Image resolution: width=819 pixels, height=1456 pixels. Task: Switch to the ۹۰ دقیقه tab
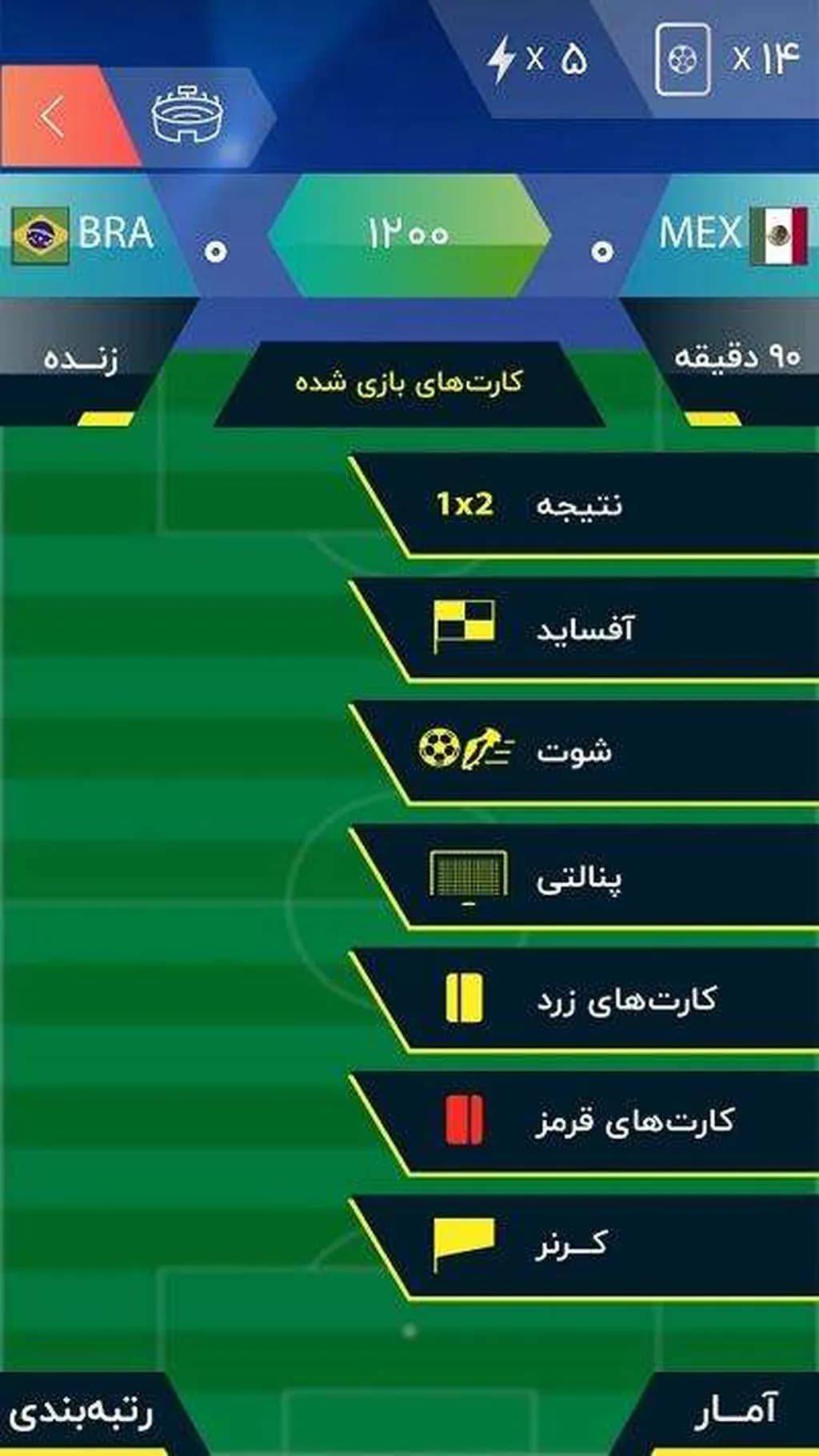(736, 358)
